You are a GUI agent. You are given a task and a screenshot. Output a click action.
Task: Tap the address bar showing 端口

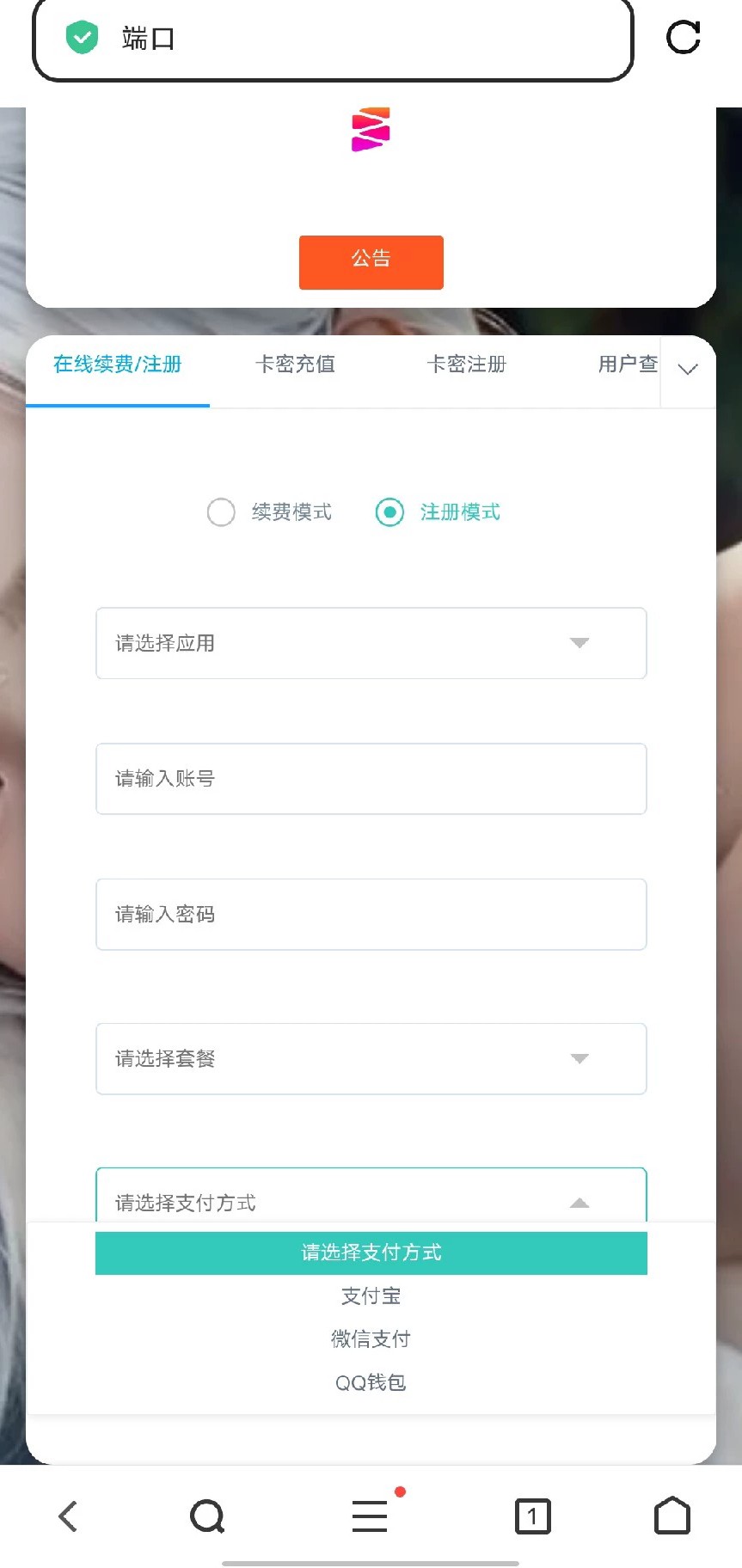332,39
